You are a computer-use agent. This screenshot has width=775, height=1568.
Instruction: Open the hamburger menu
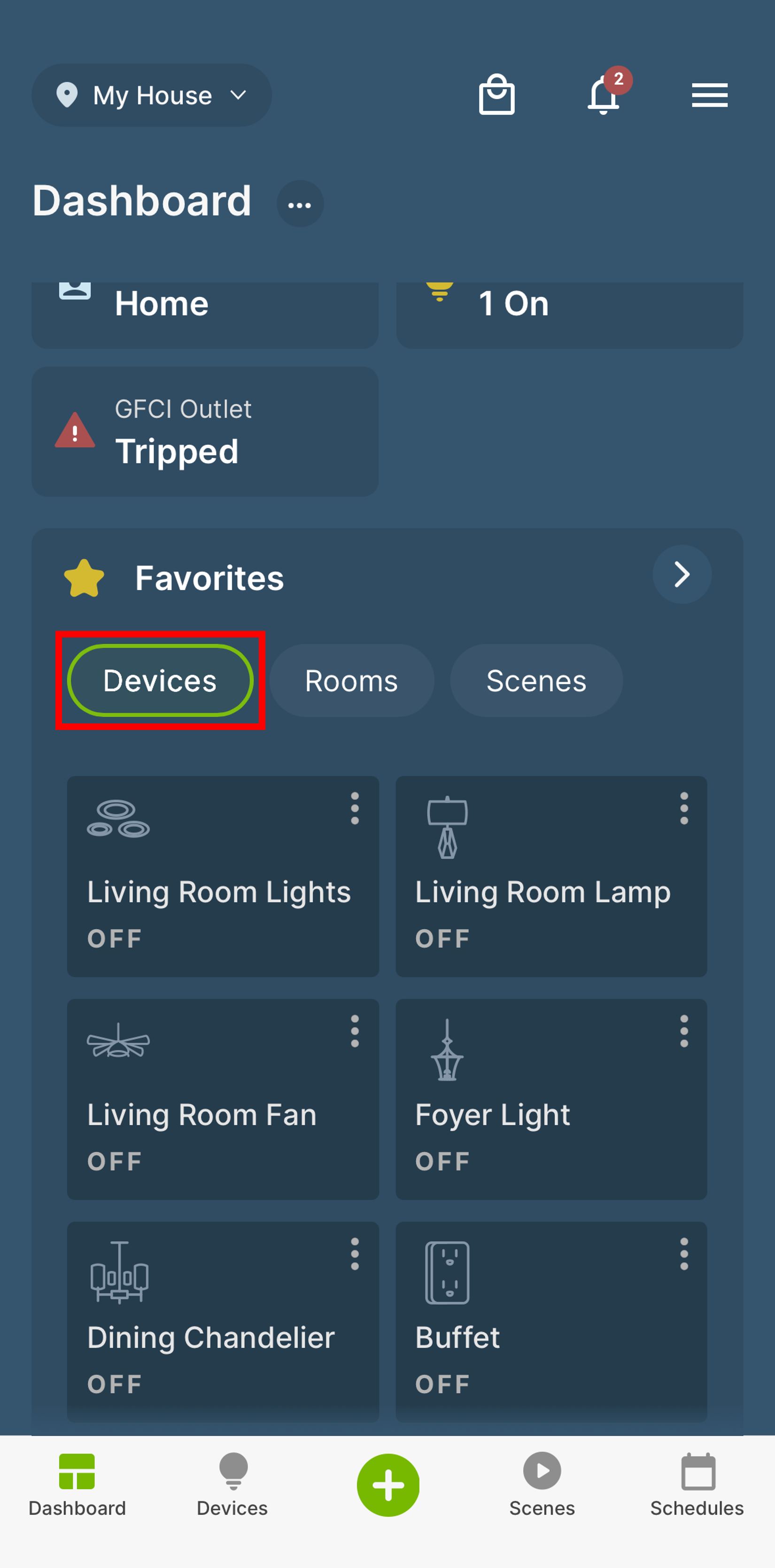709,95
